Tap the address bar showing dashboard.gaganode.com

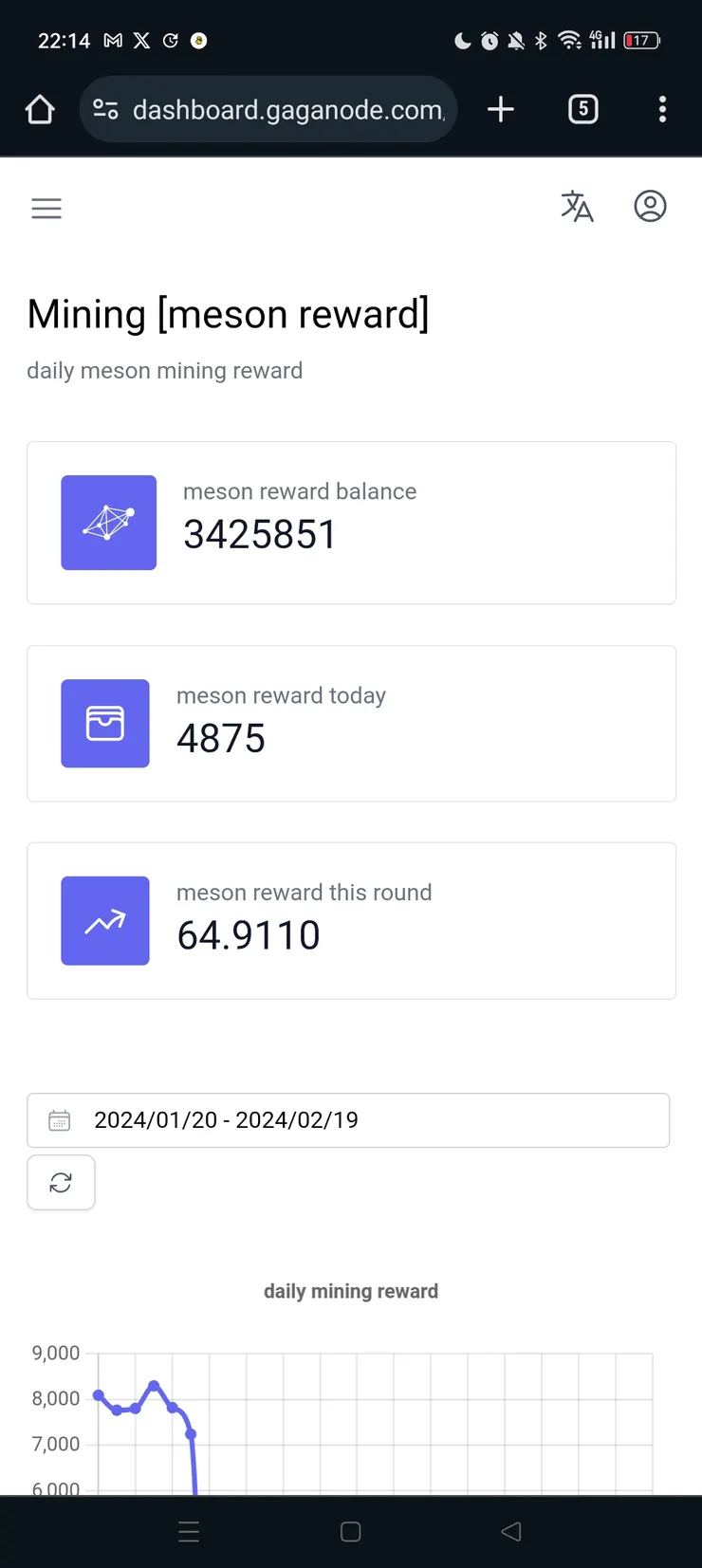click(285, 109)
